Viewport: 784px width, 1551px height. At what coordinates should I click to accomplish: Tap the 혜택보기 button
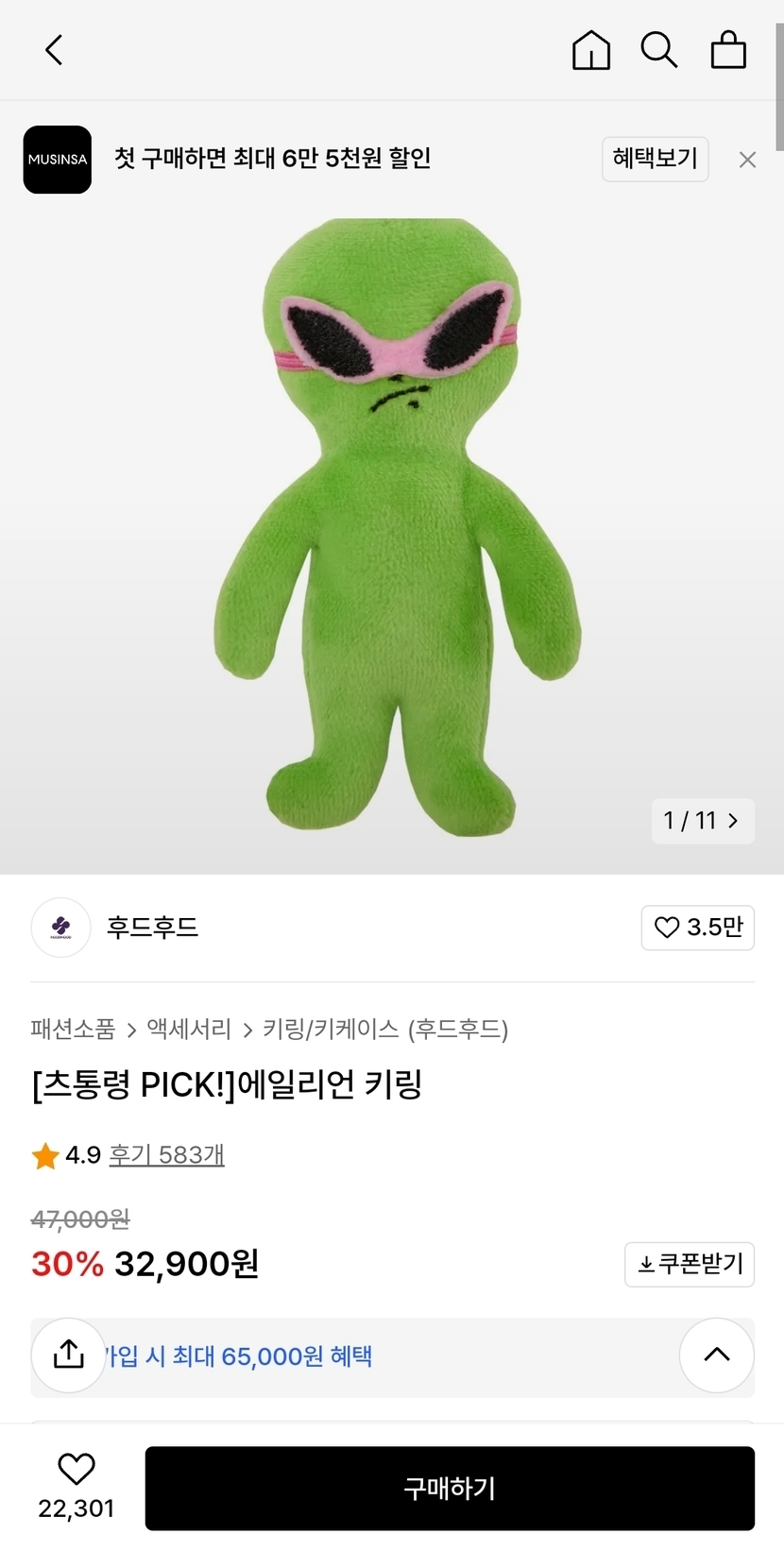pyautogui.click(x=655, y=159)
